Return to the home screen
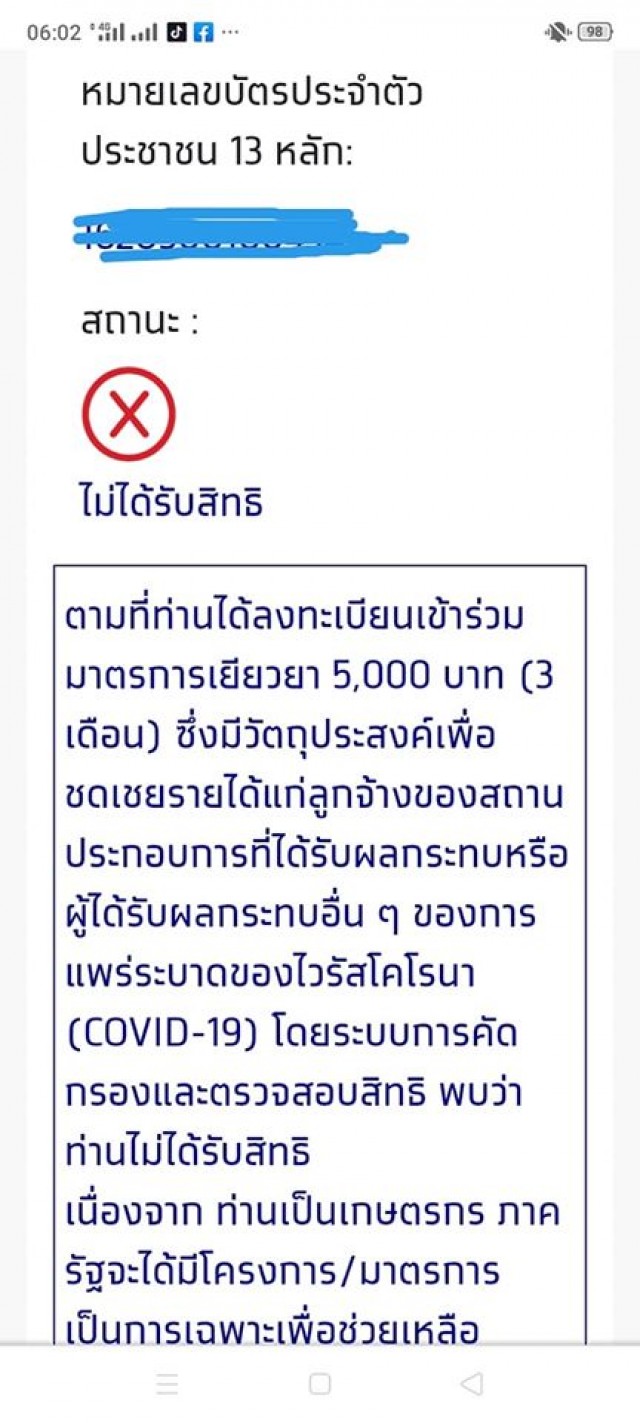This screenshot has height=1423, width=640. click(x=320, y=1383)
